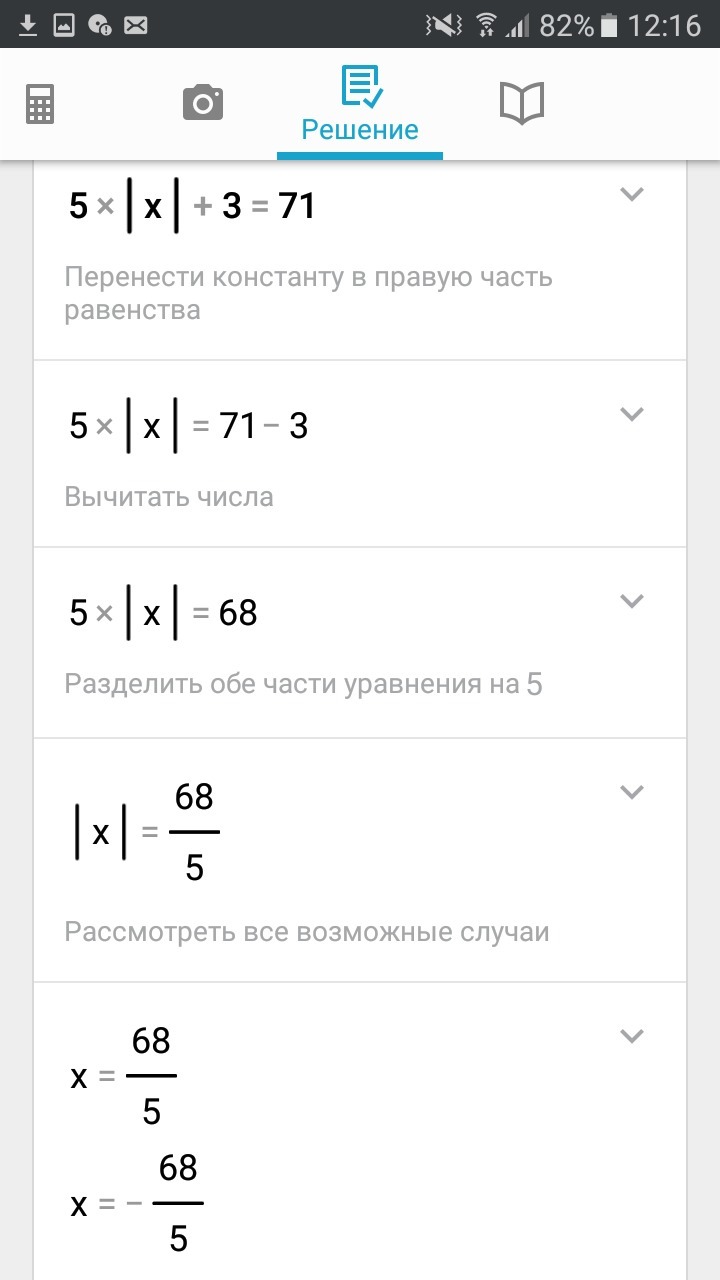
Task: Open the book (textbooks) tab
Action: (x=521, y=103)
